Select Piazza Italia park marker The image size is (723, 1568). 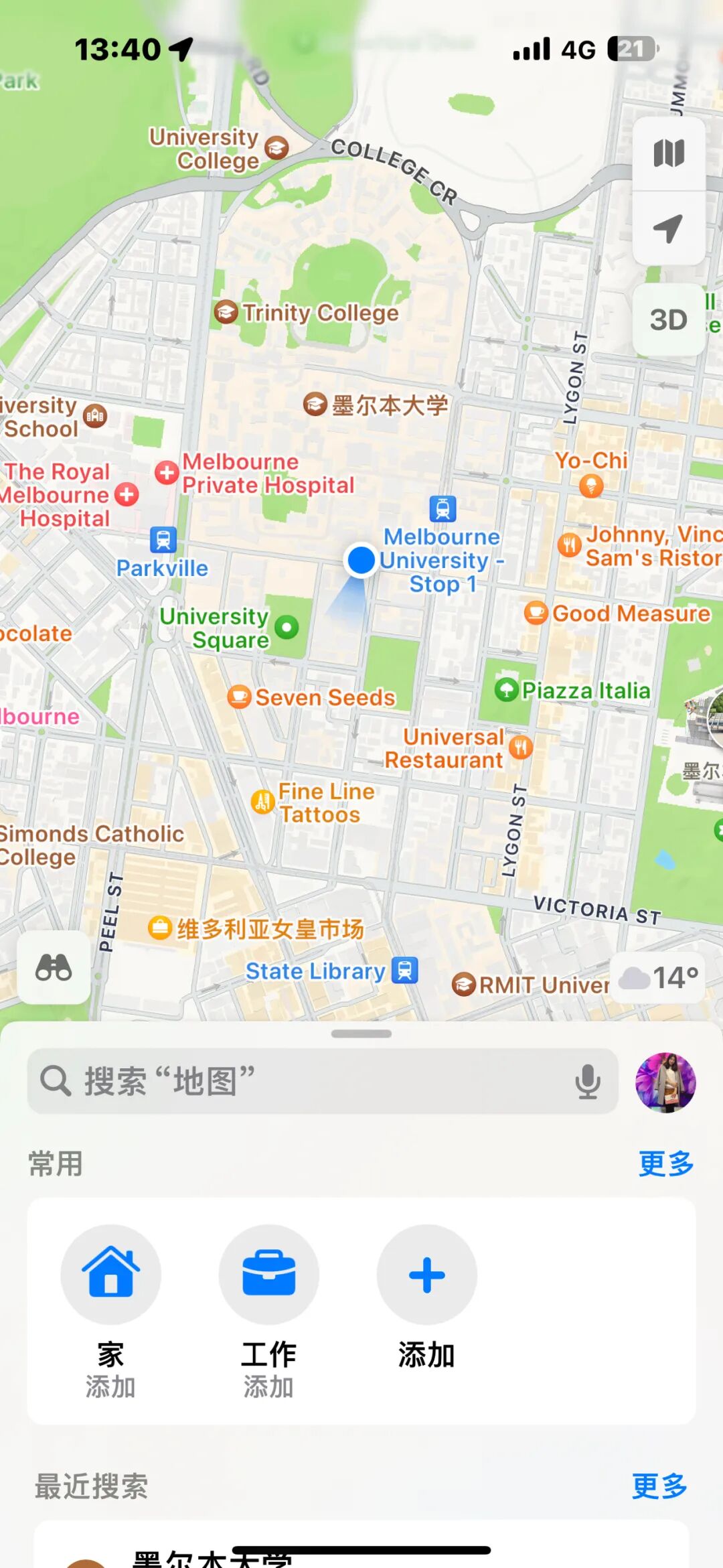[507, 690]
